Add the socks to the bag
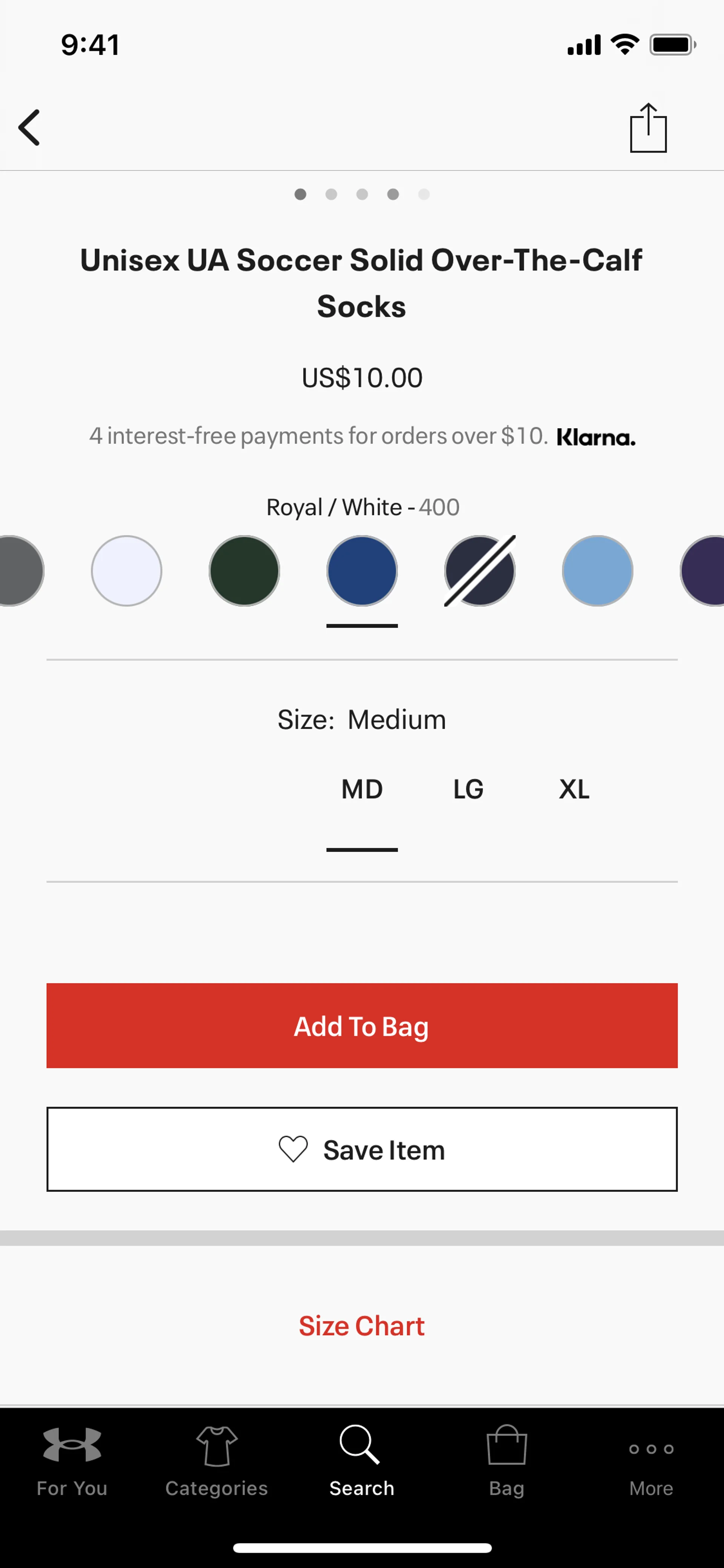Image resolution: width=724 pixels, height=1568 pixels. (x=362, y=1026)
